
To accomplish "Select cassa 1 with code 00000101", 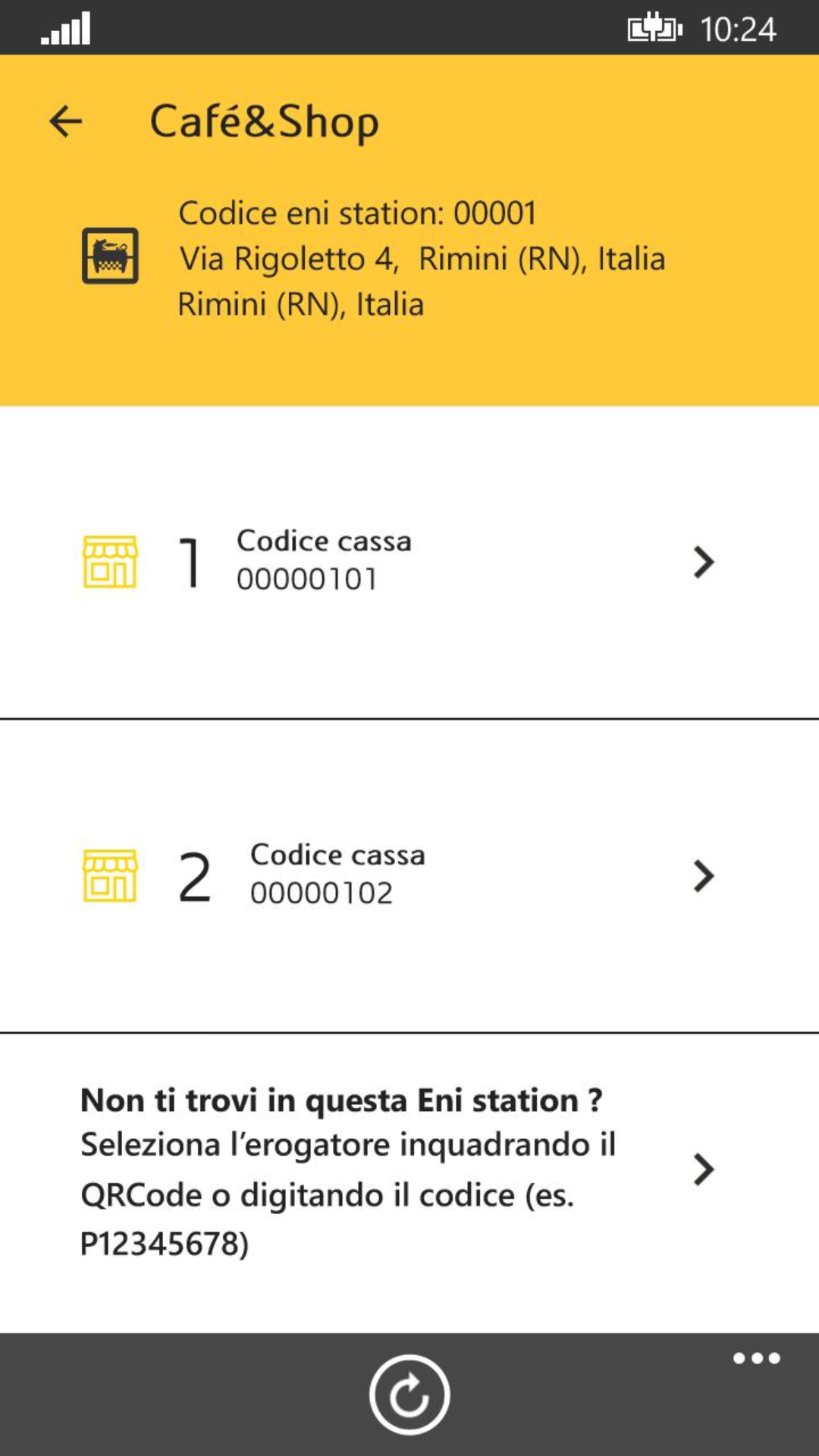I will click(x=409, y=562).
